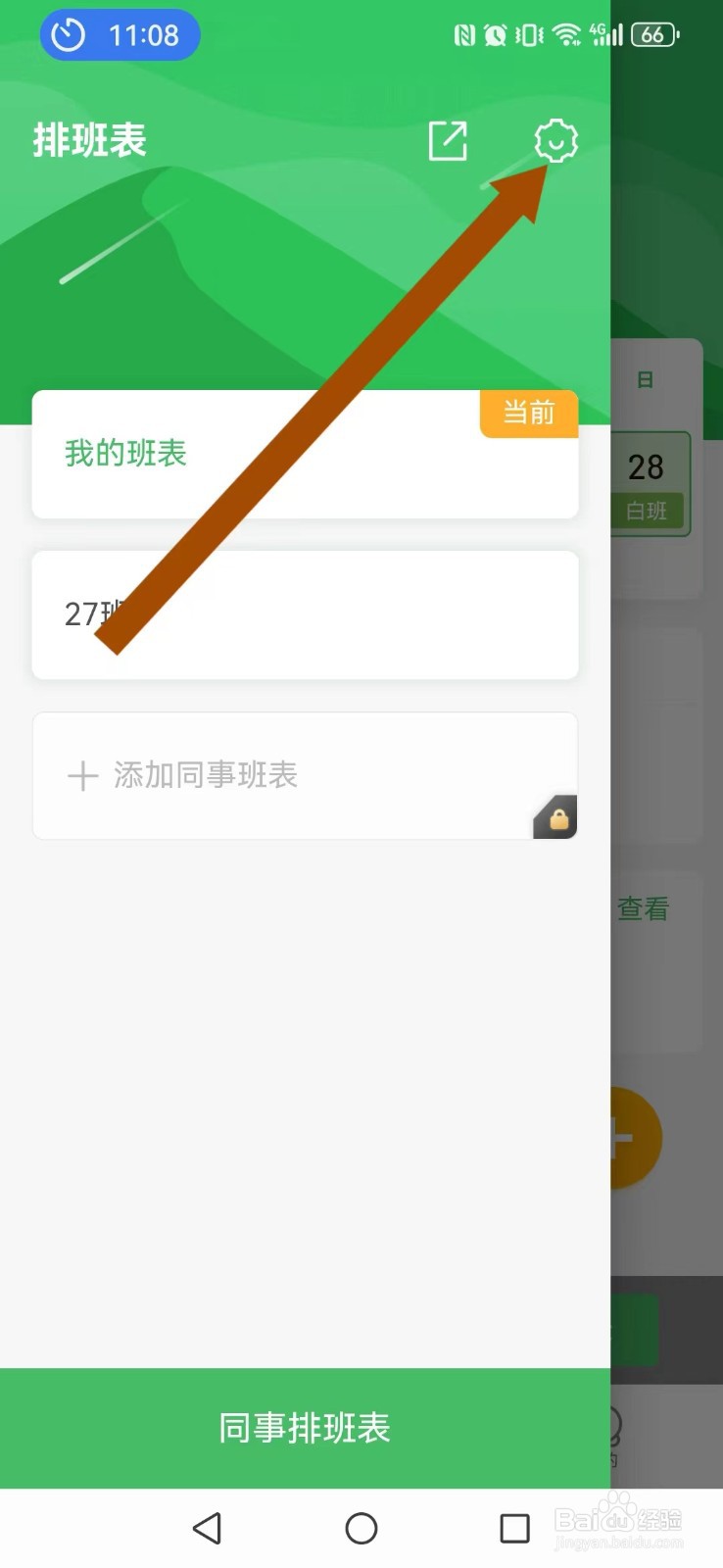This screenshot has width=723, height=1568.
Task: Tap the recent apps square button
Action: coord(513,1528)
